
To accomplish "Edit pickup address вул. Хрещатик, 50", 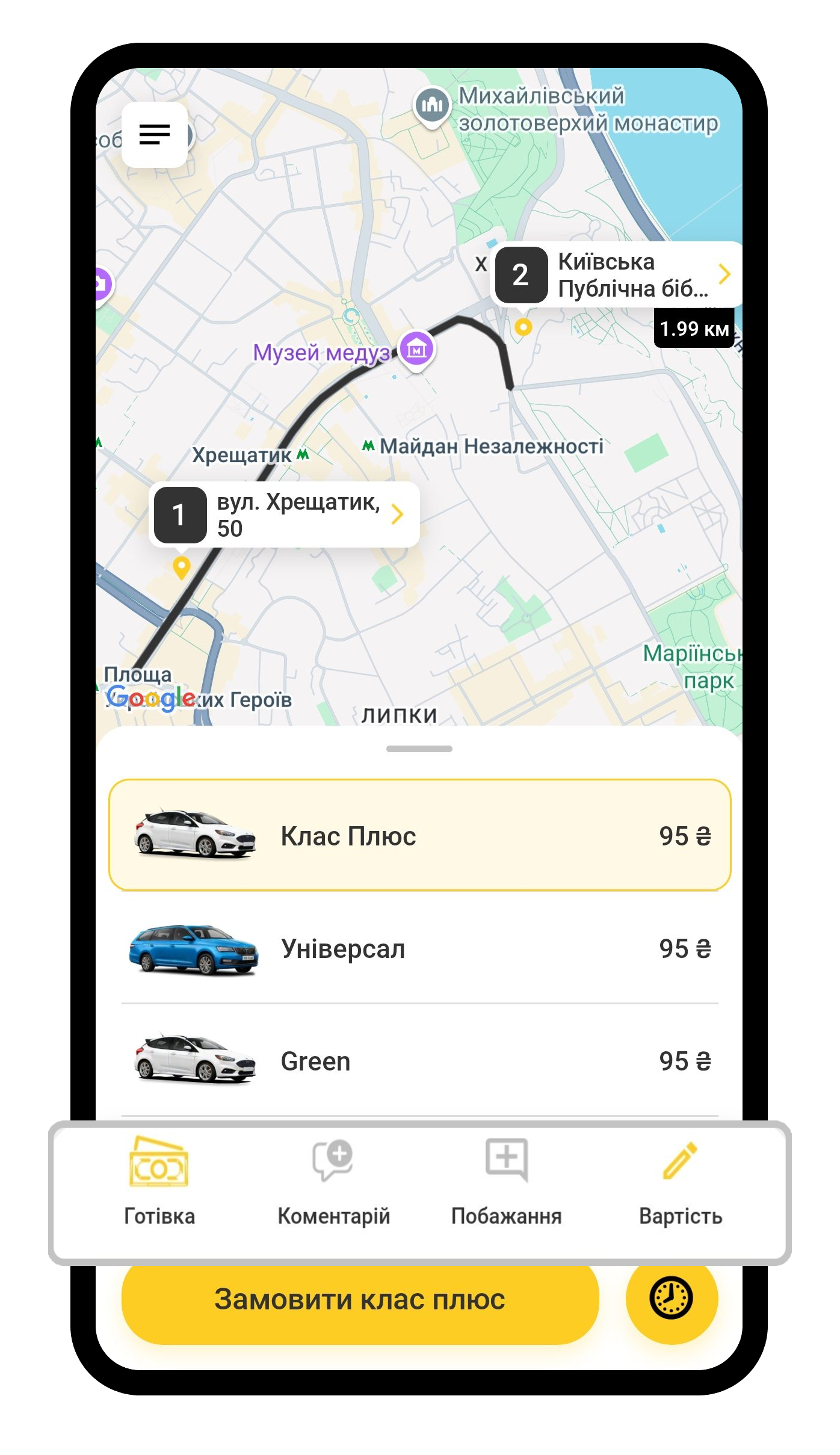I will (x=298, y=515).
